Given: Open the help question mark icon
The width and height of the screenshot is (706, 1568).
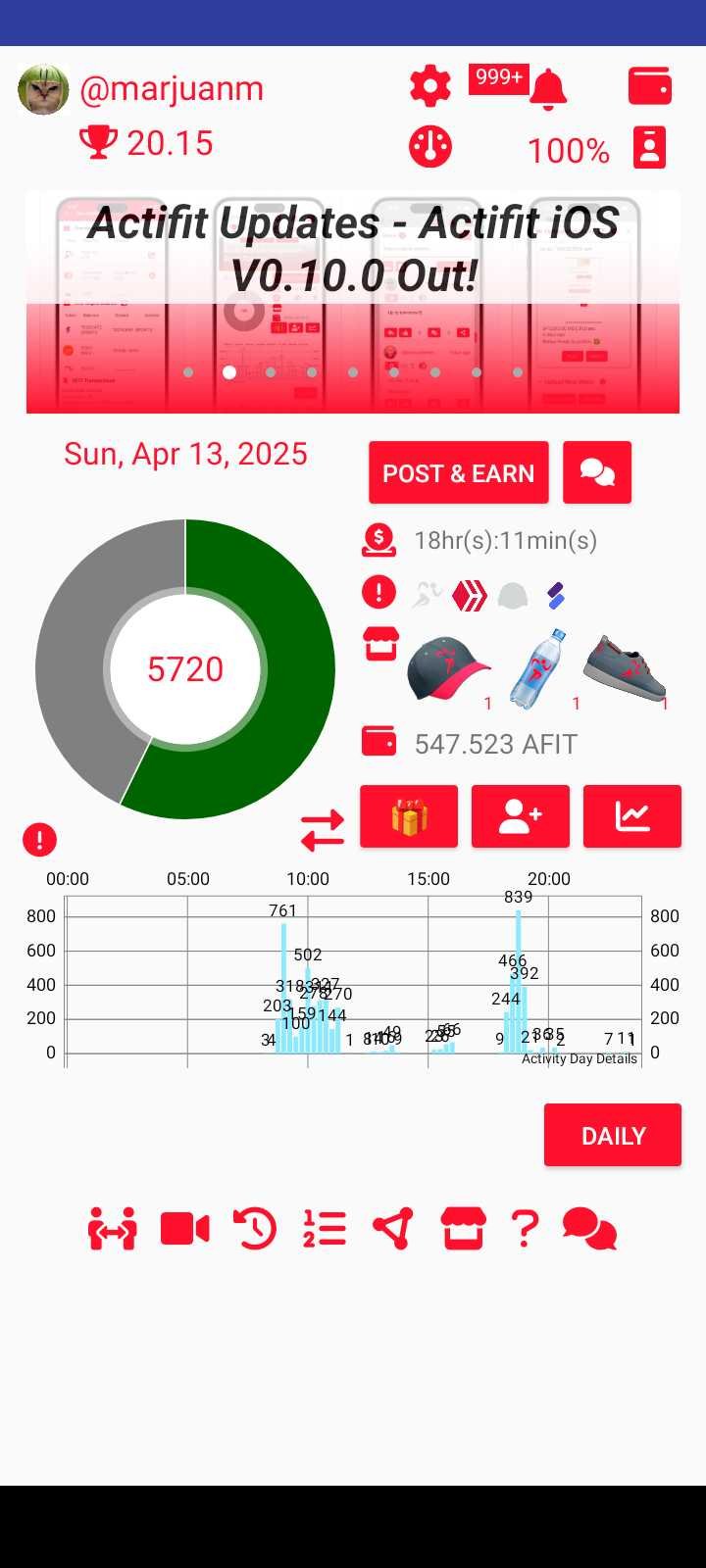Looking at the screenshot, I should [526, 1228].
